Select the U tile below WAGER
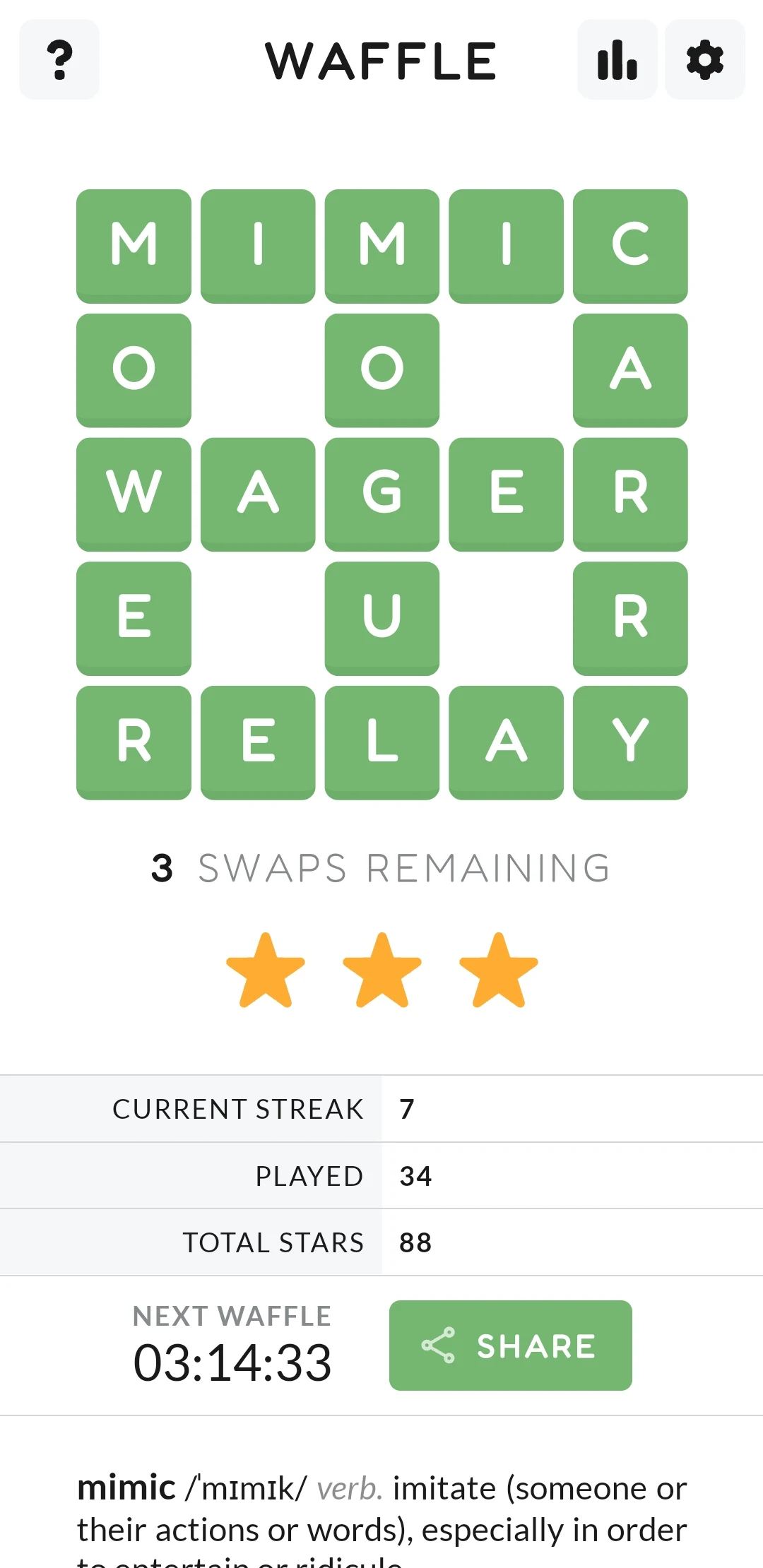This screenshot has height=1568, width=763. click(x=382, y=617)
